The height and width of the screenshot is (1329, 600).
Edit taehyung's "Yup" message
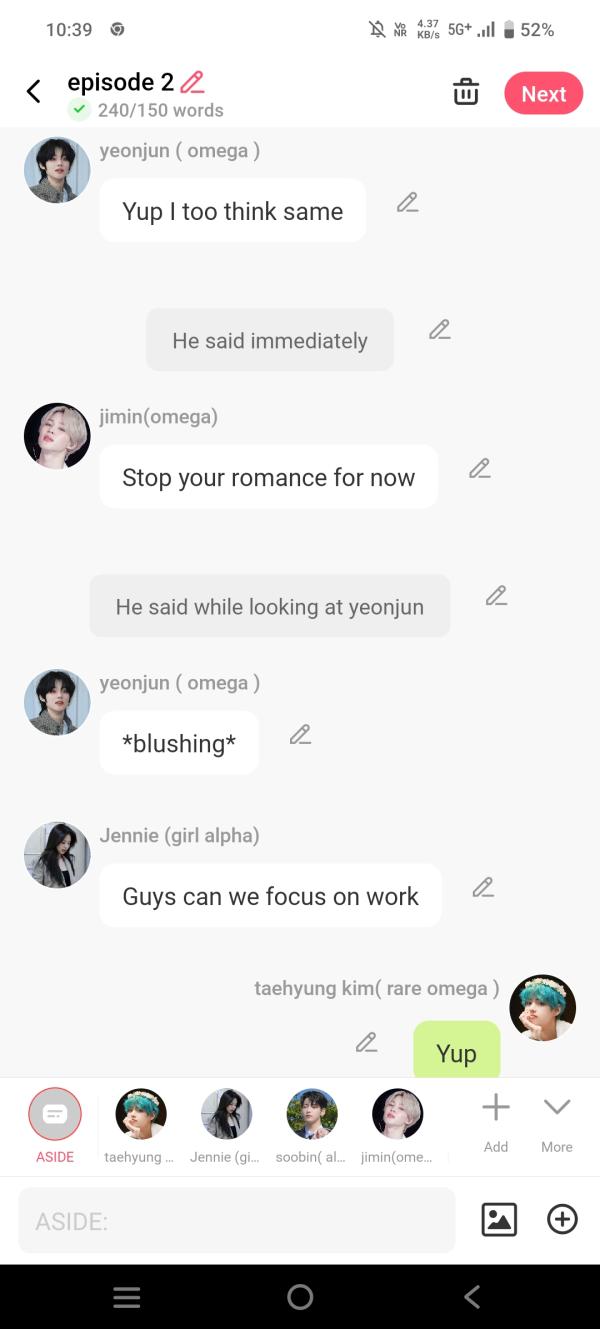[367, 1043]
